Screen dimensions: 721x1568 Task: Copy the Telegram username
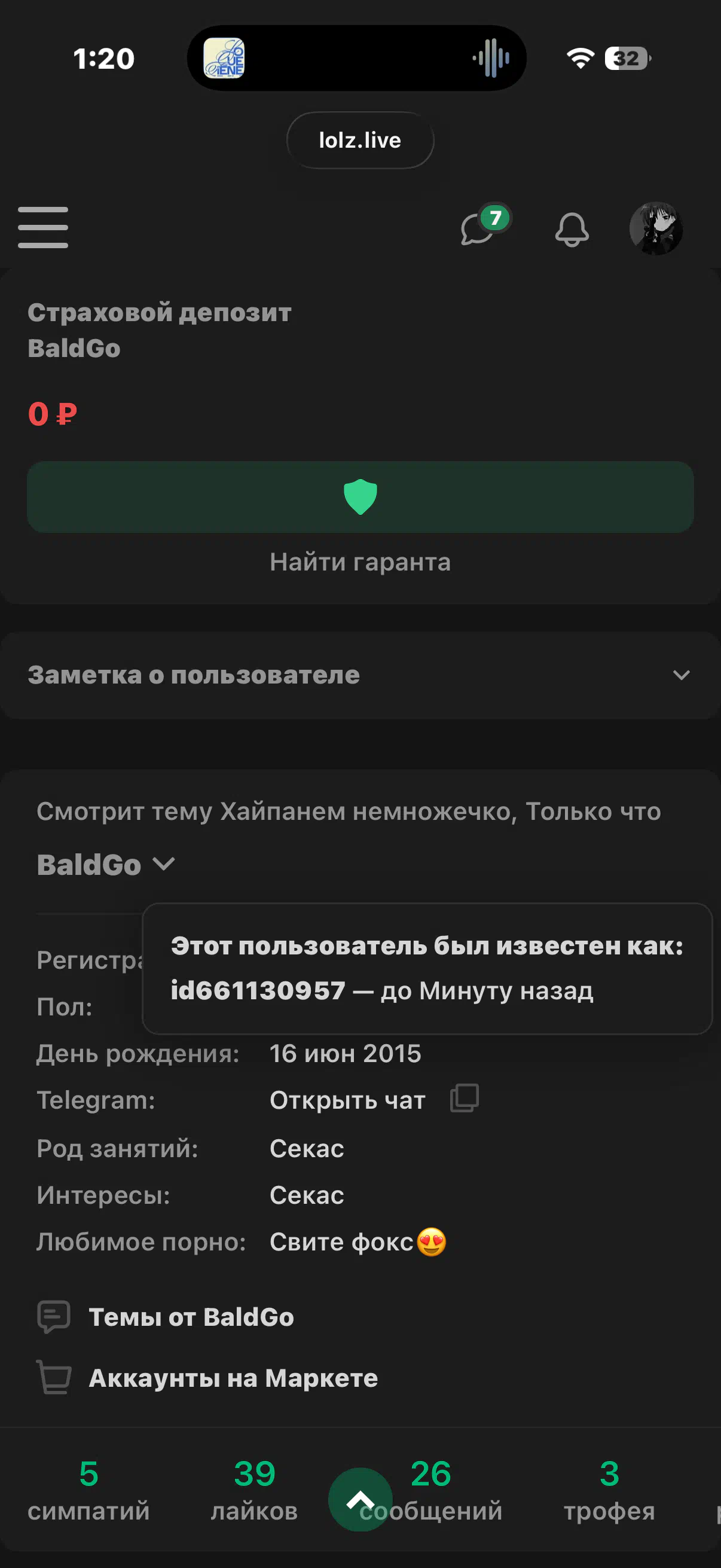(465, 1099)
